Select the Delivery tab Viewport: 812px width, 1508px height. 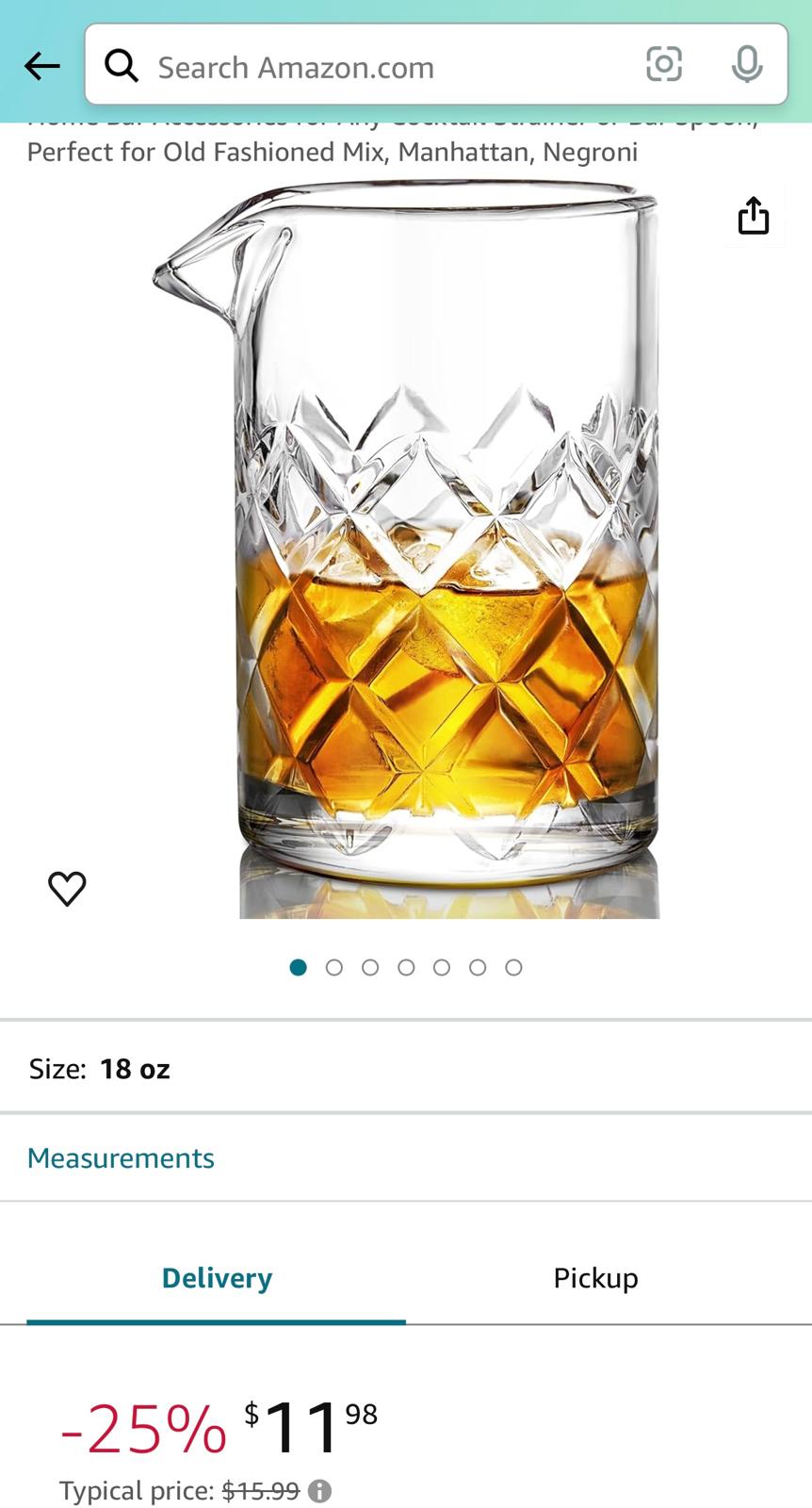[217, 1278]
